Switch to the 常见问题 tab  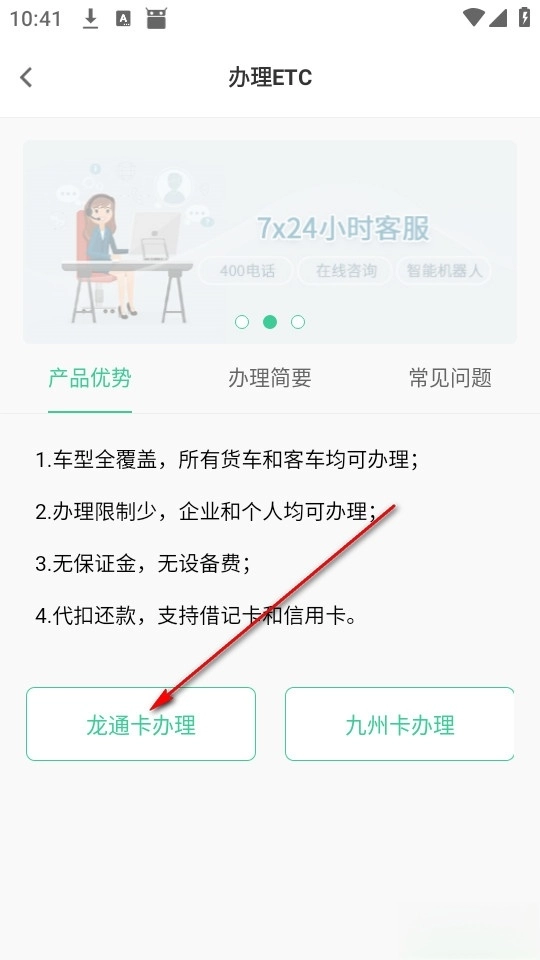point(450,378)
